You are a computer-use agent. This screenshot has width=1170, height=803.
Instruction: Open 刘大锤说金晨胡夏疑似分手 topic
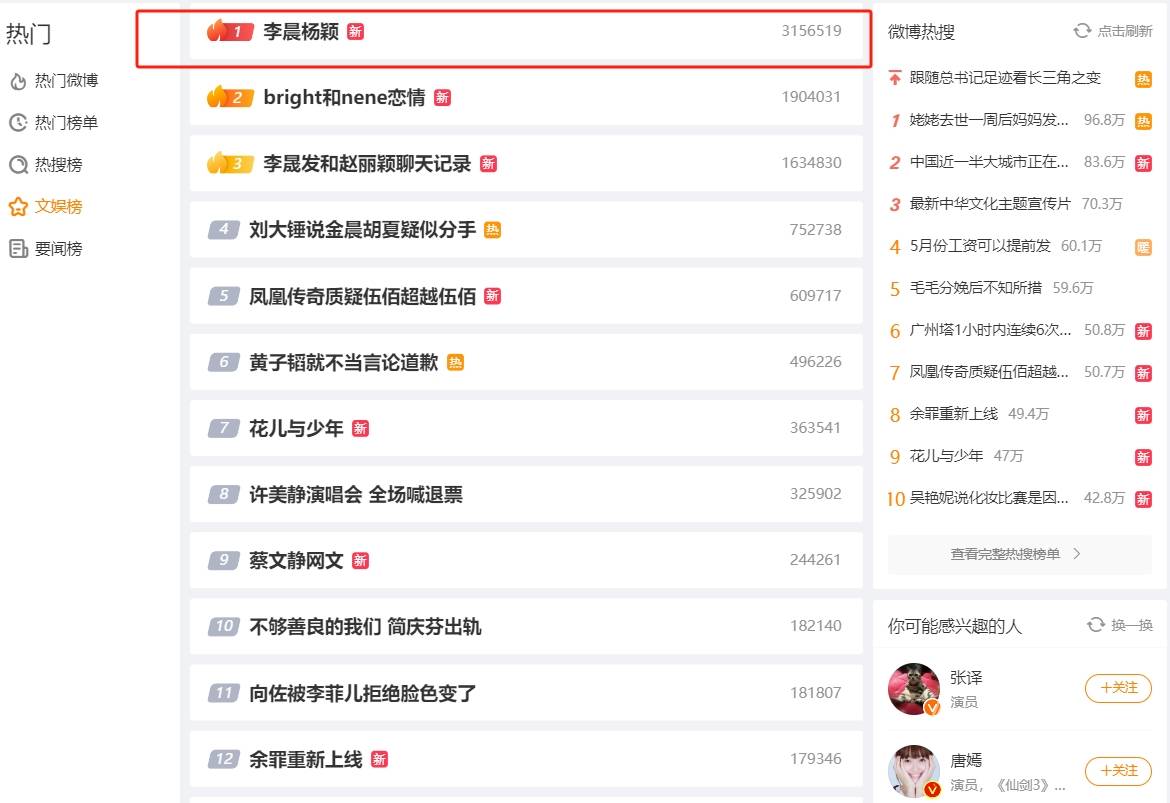point(362,230)
